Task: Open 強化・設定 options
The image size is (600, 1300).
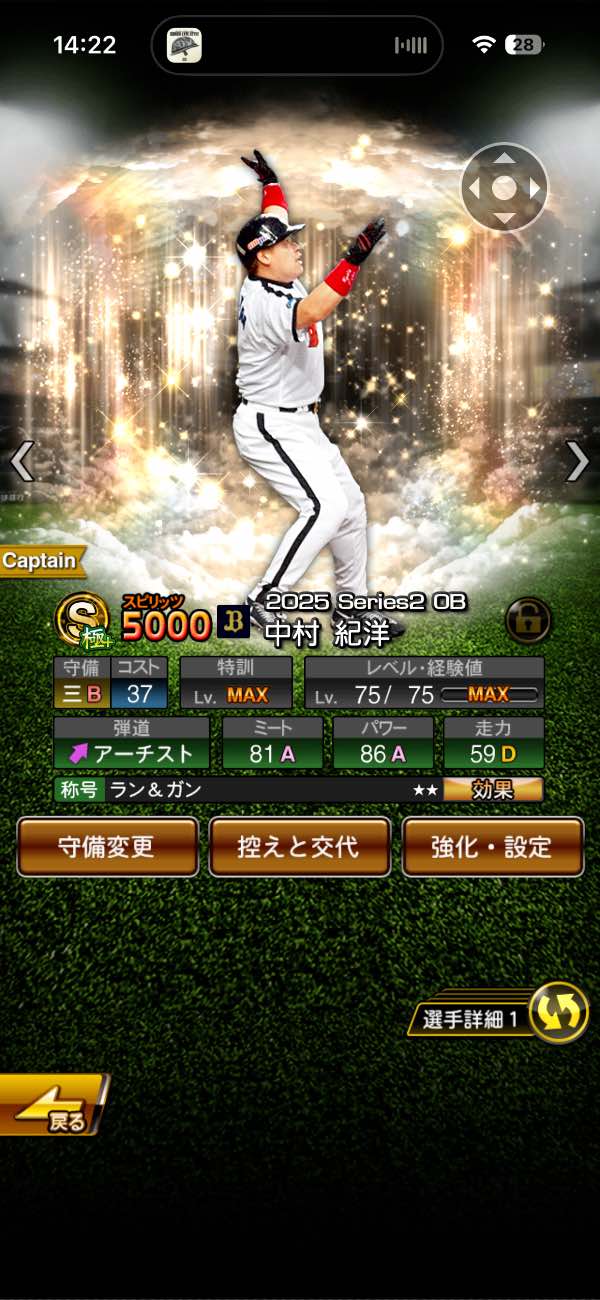Action: (x=492, y=847)
